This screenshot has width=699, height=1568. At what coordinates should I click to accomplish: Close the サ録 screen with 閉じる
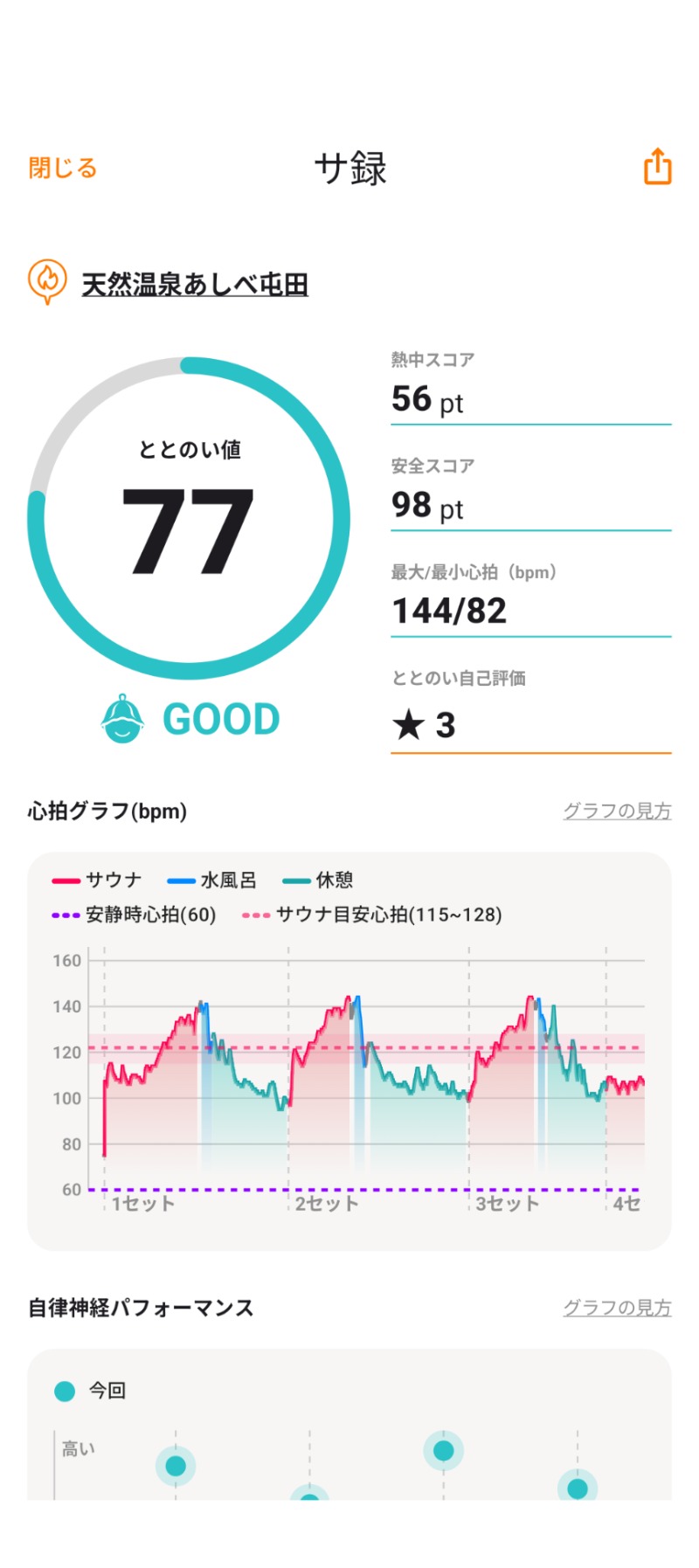tap(62, 168)
